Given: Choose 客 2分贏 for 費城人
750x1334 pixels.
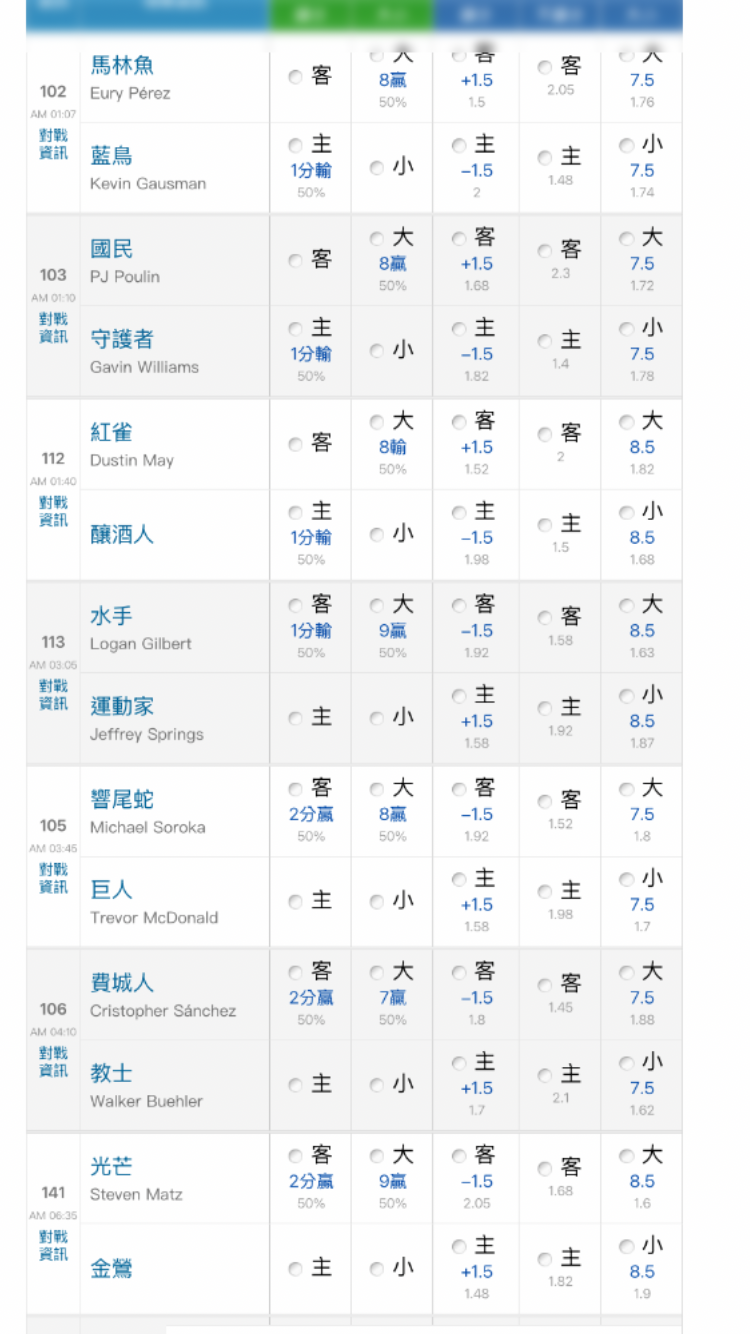Looking at the screenshot, I should click(310, 994).
